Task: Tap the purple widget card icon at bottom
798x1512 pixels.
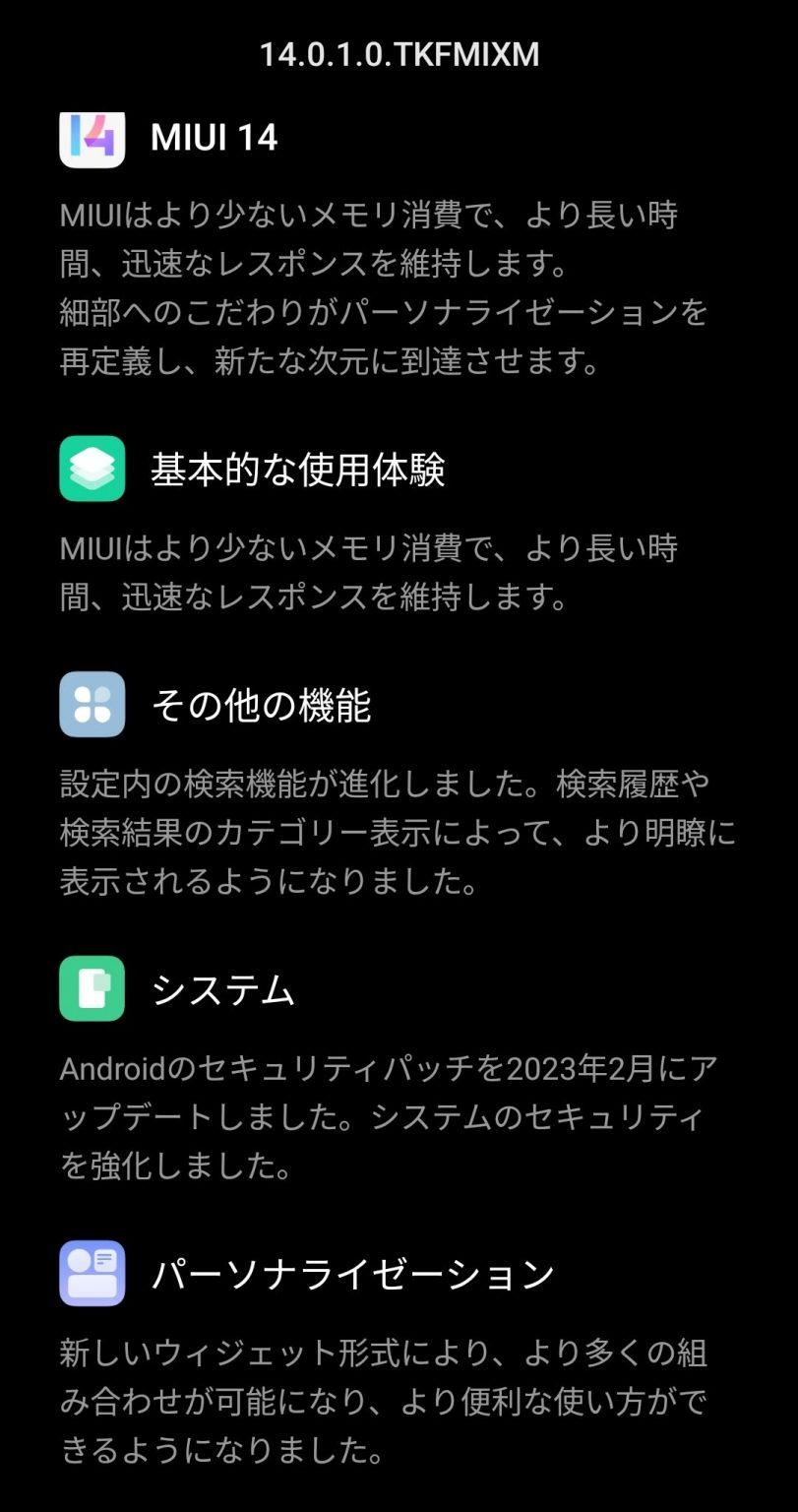Action: coord(92,1275)
